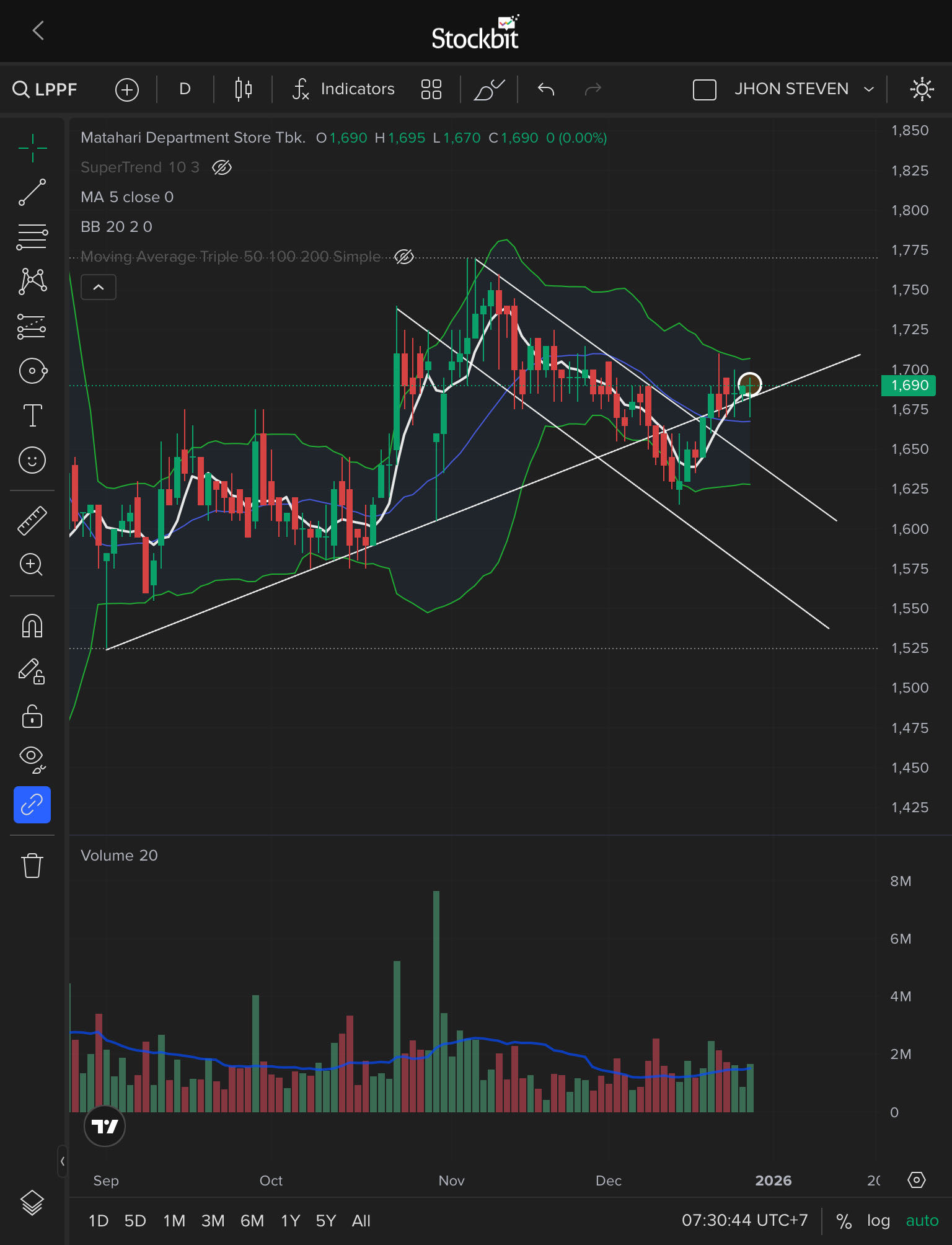Open the candlestick chart style menu

point(244,89)
